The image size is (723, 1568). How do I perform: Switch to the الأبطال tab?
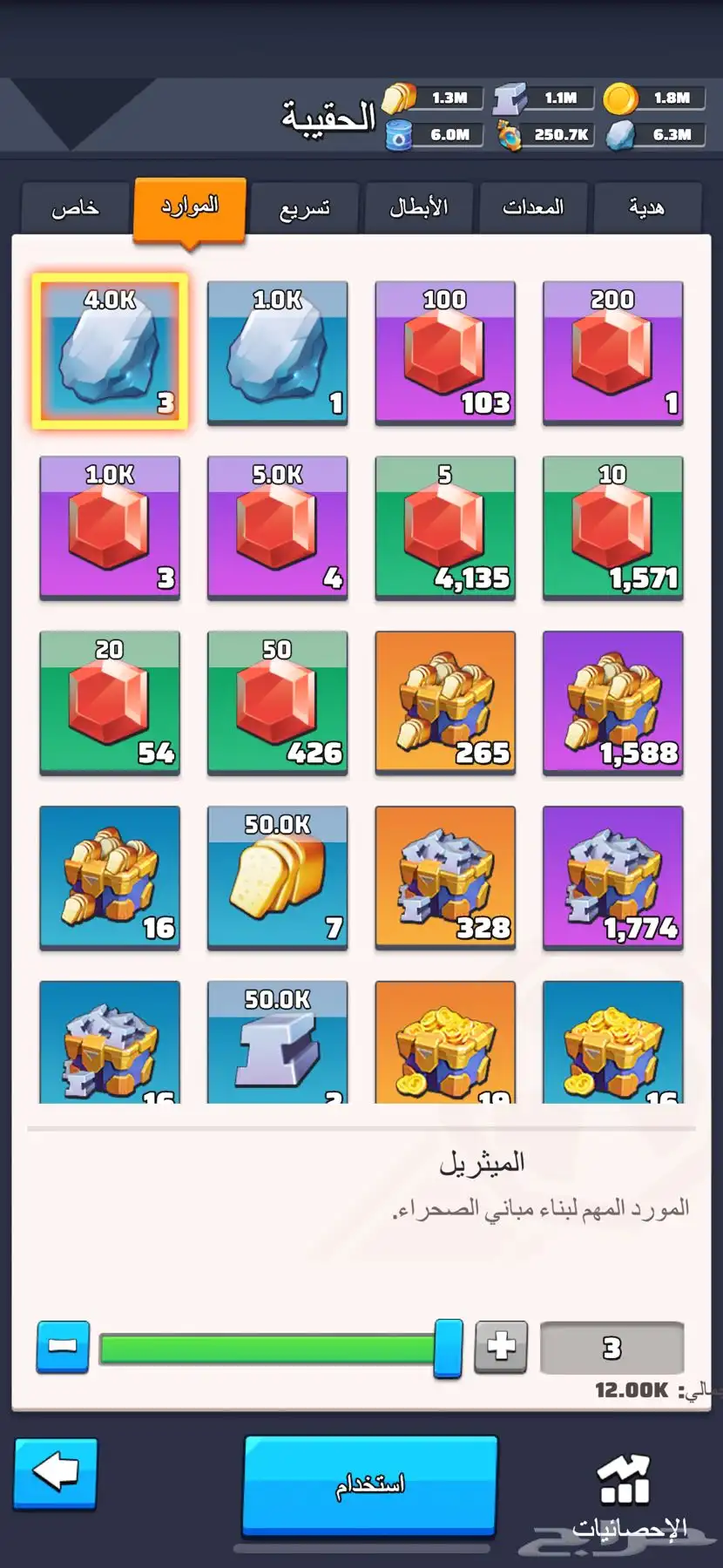[418, 208]
